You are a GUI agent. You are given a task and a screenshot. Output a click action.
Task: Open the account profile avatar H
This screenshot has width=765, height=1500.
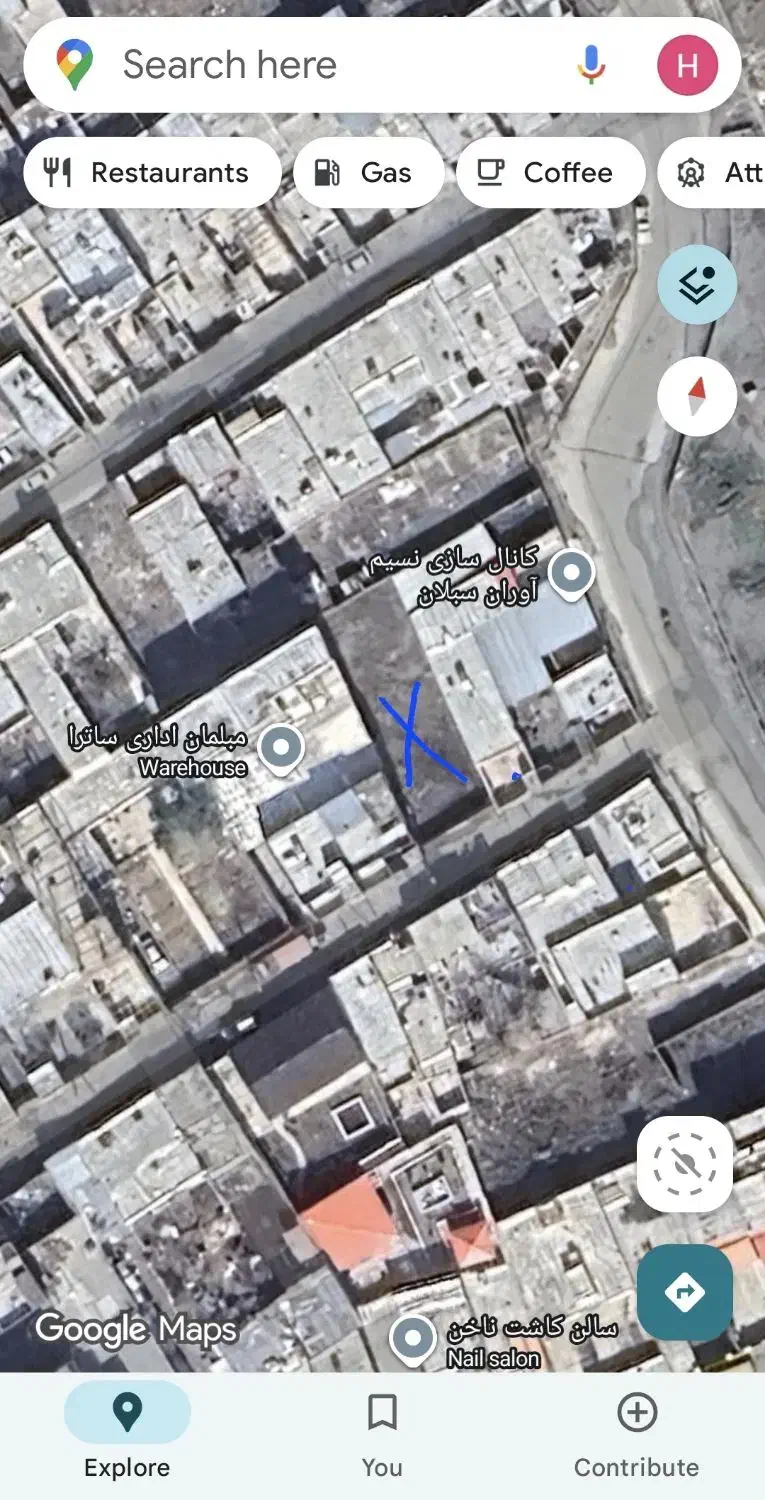(687, 66)
